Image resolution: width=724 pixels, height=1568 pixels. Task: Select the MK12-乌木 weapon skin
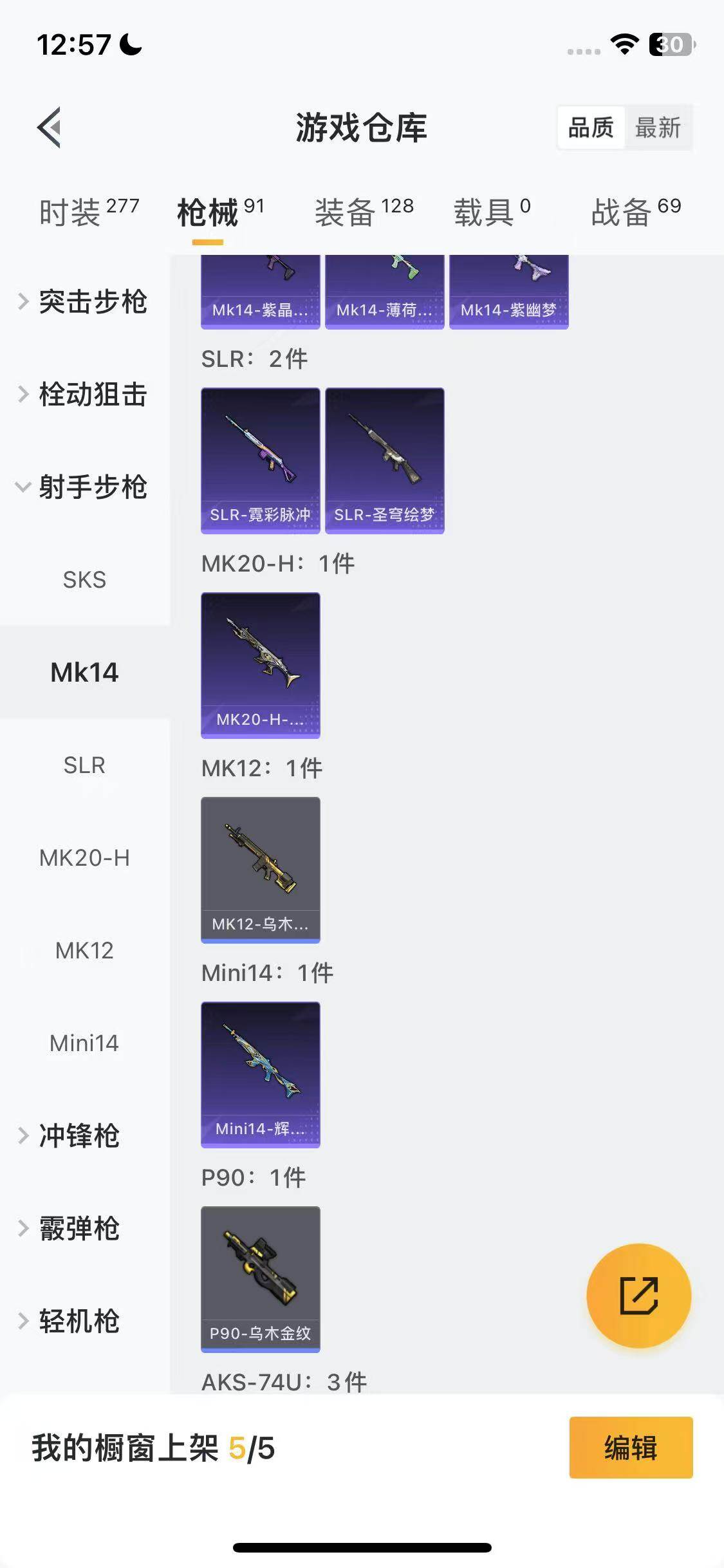point(259,870)
